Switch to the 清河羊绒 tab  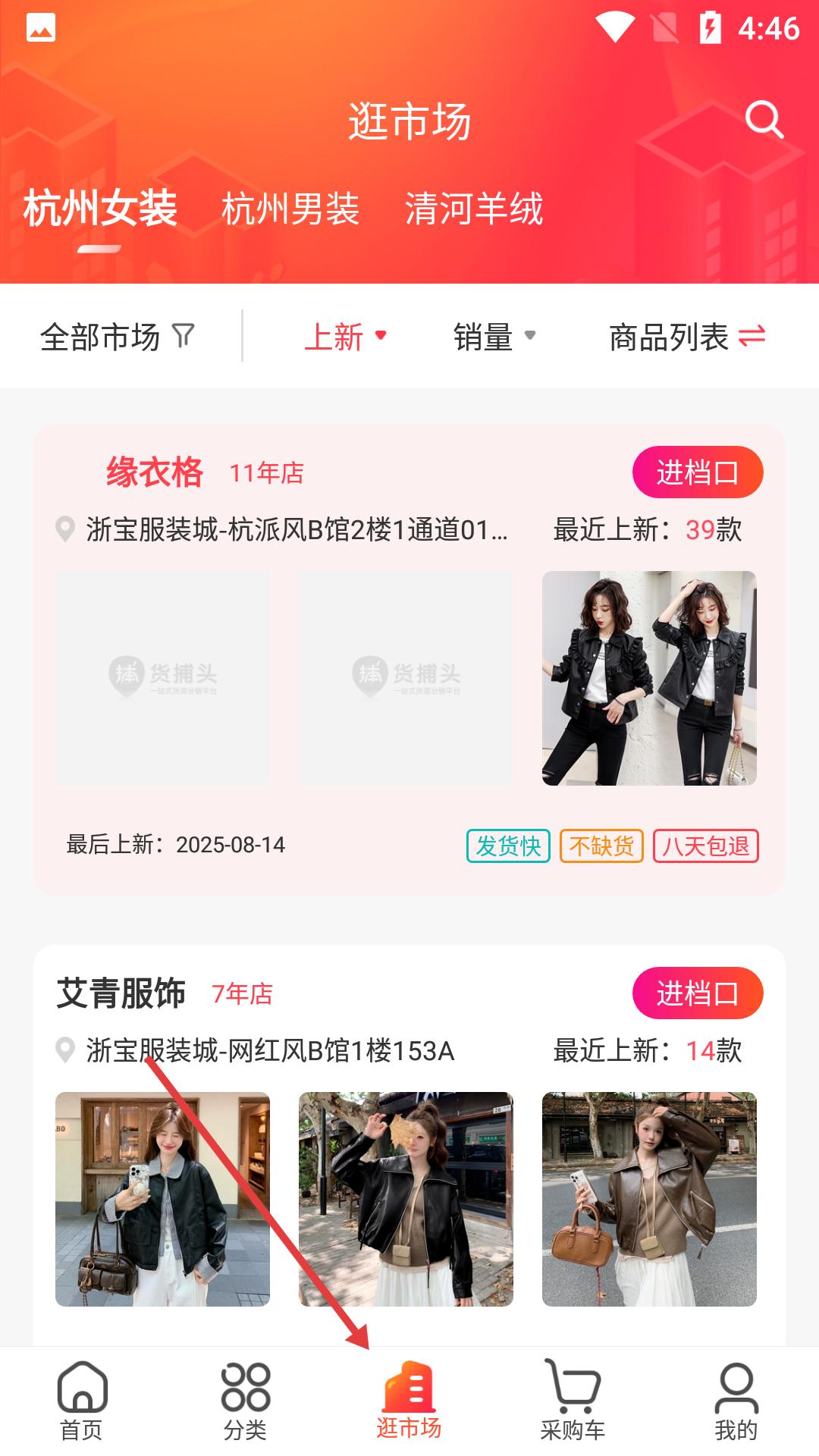pos(474,209)
